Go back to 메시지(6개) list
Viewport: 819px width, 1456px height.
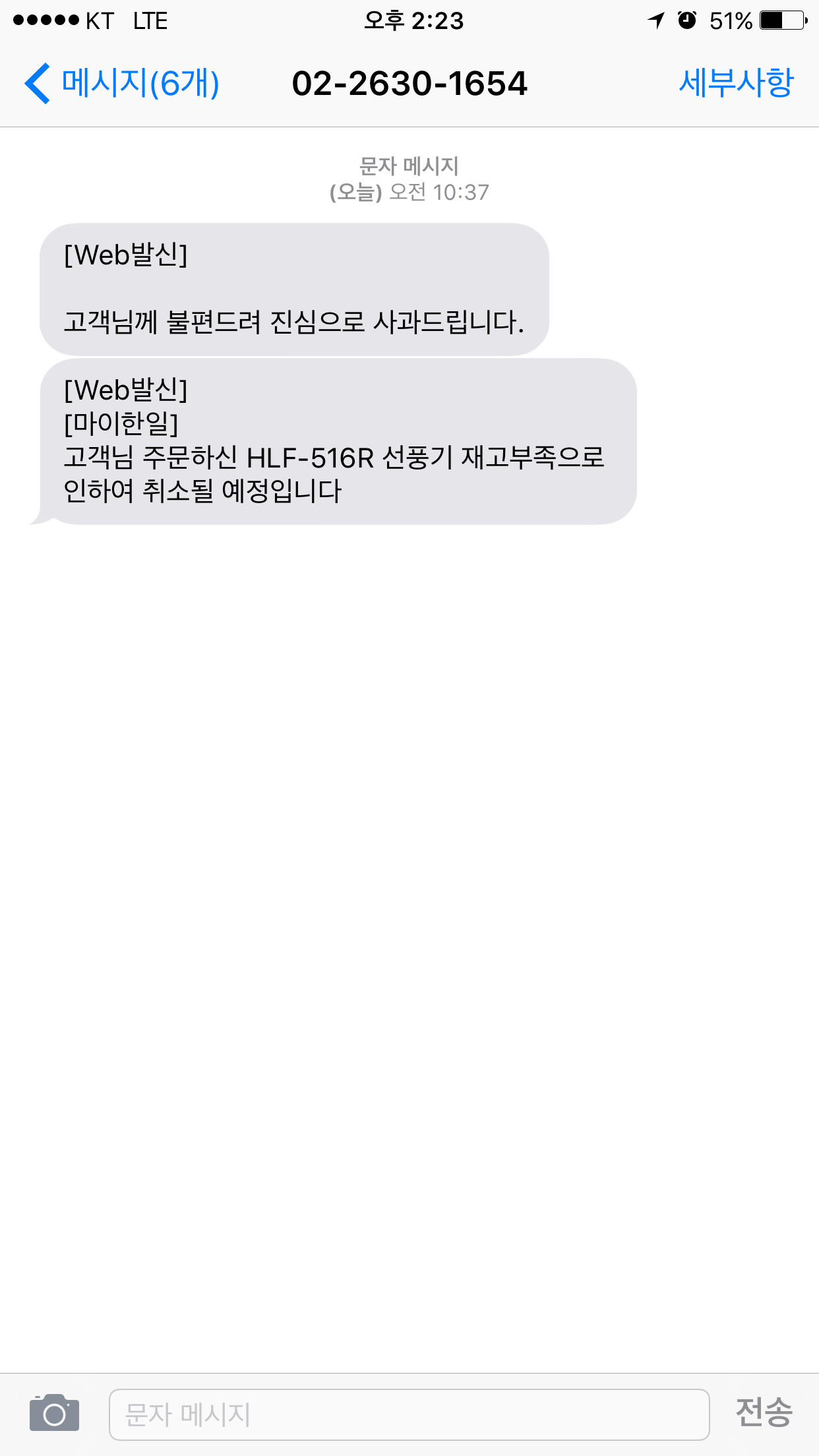(122, 84)
